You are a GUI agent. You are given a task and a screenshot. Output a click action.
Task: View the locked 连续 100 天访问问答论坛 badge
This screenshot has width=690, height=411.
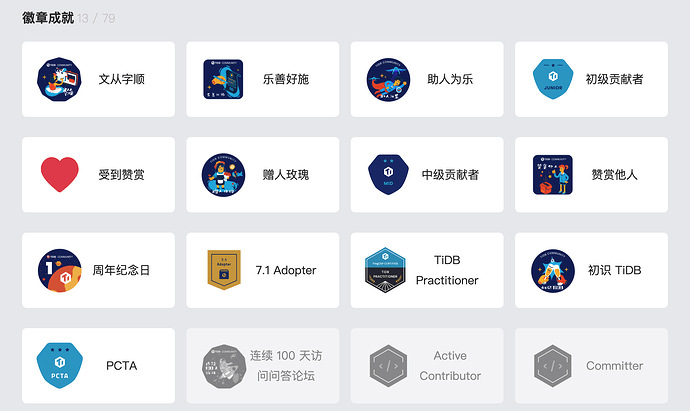tap(262, 366)
